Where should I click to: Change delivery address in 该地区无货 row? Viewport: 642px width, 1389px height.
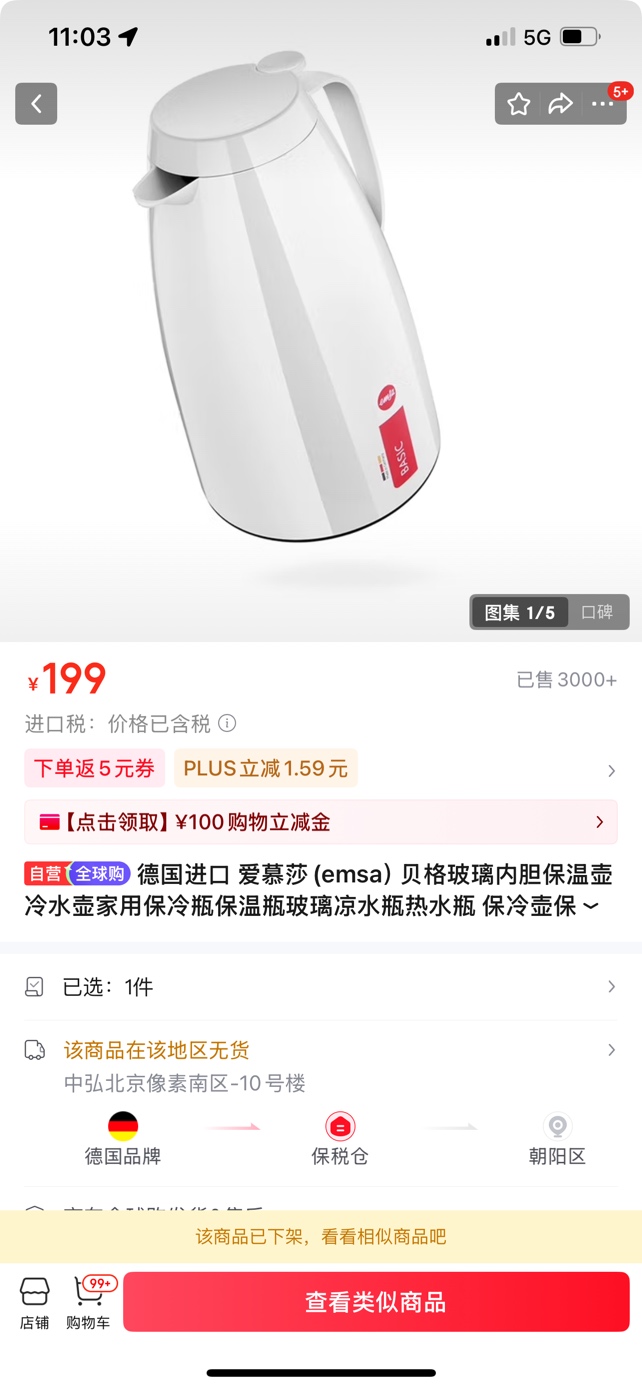tap(320, 1064)
